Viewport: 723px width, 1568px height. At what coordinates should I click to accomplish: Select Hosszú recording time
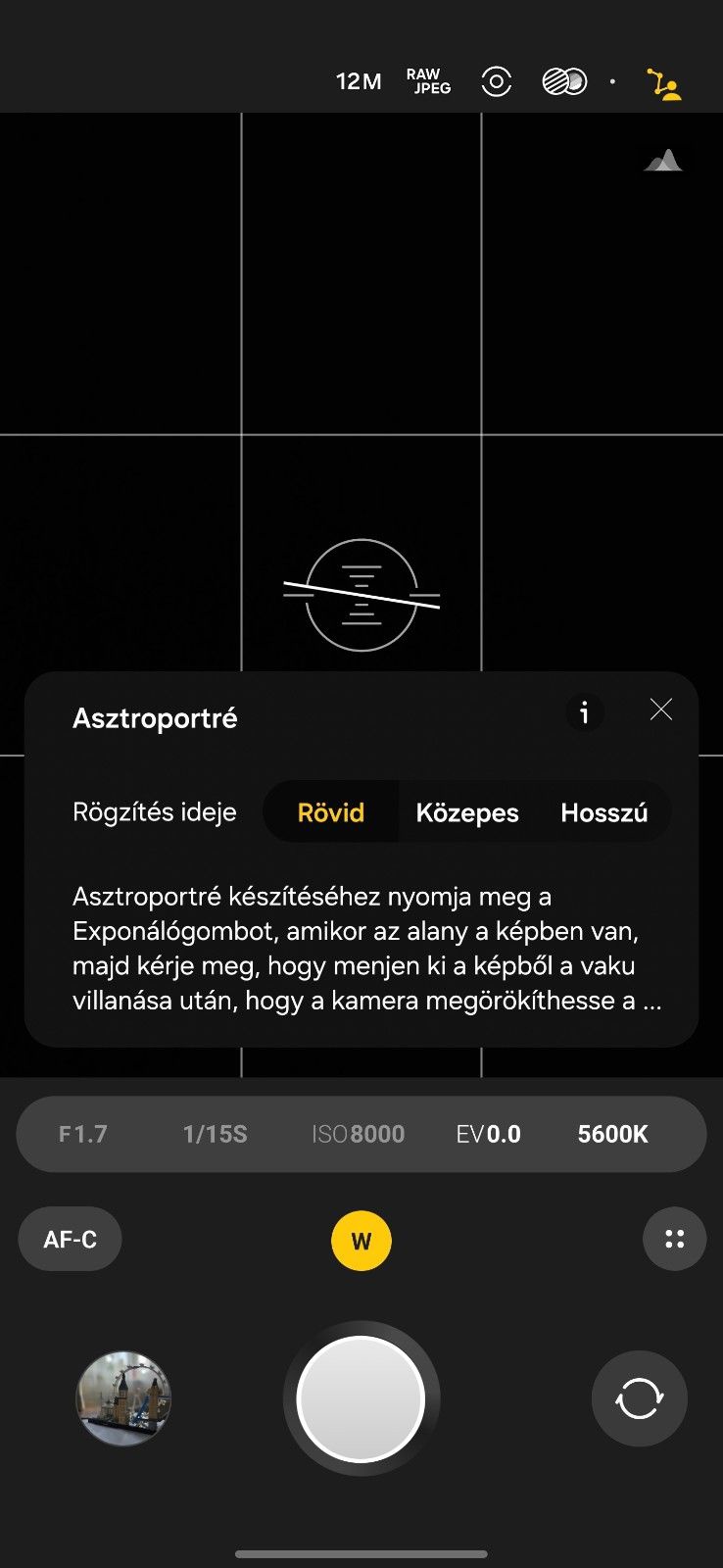point(603,812)
